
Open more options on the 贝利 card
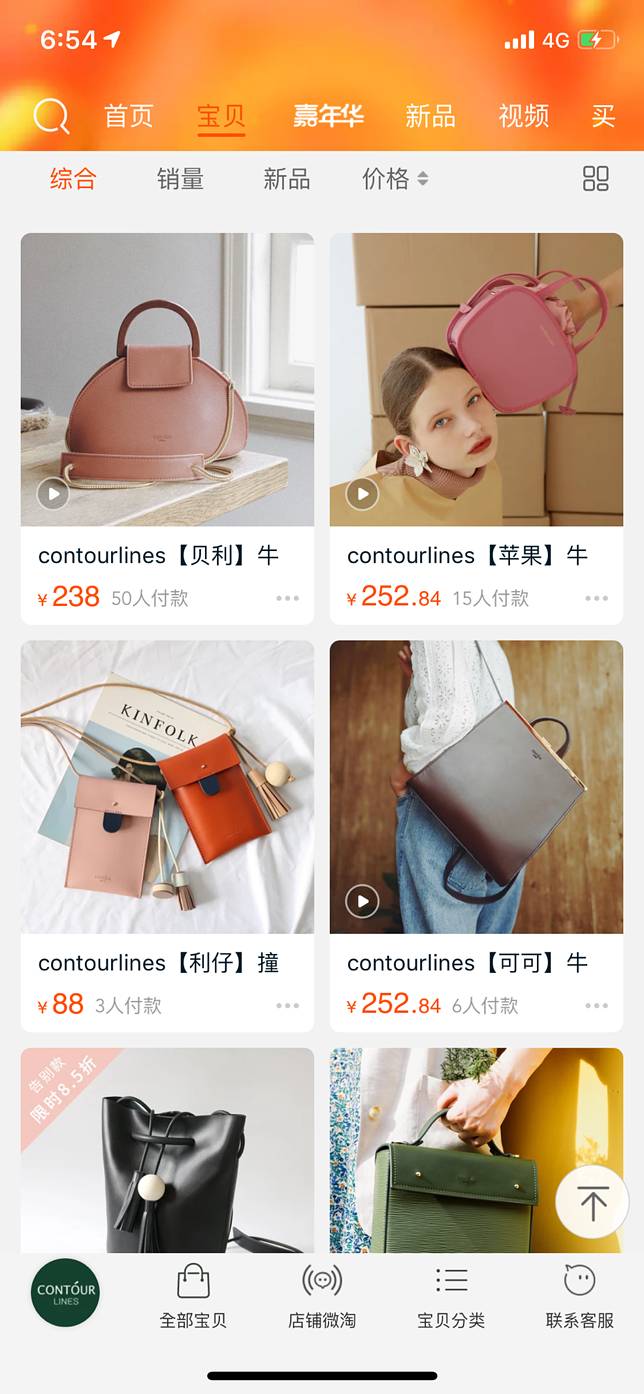[287, 598]
